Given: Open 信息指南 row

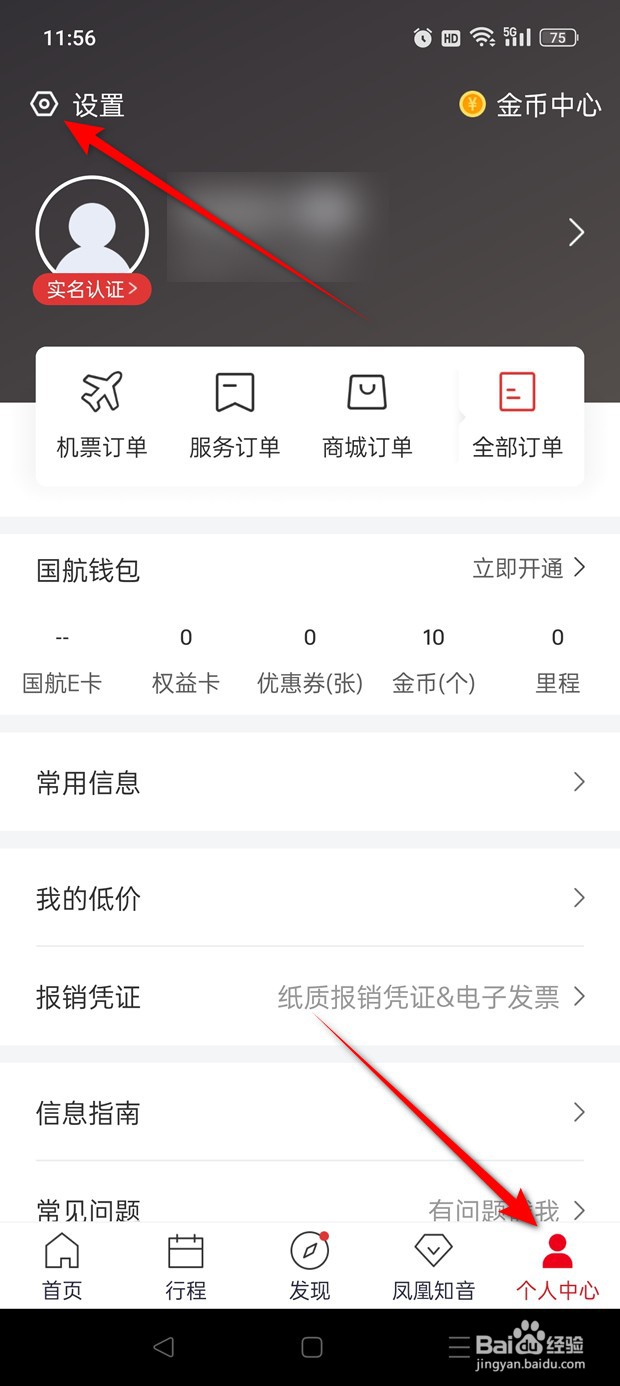Looking at the screenshot, I should click(310, 1112).
